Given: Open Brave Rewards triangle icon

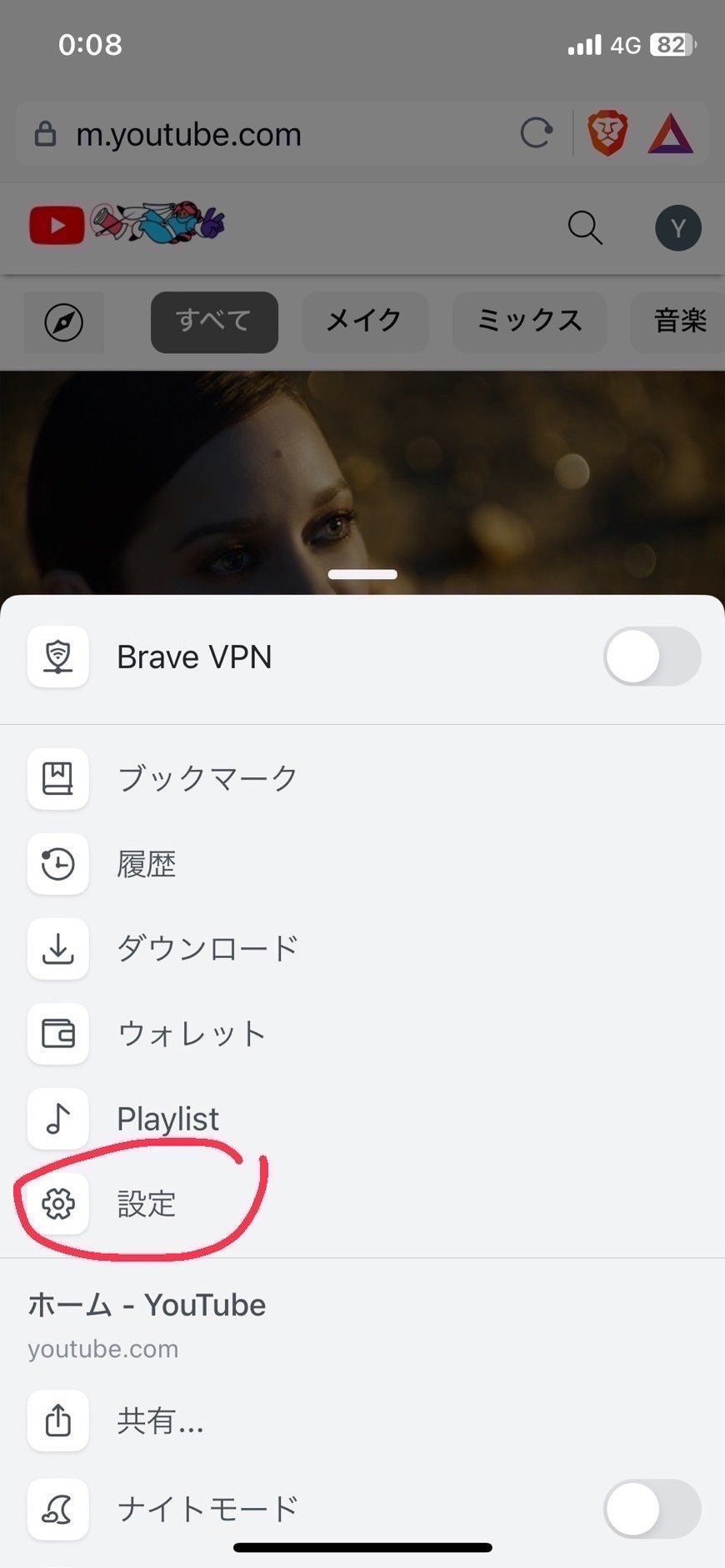Looking at the screenshot, I should [671, 134].
